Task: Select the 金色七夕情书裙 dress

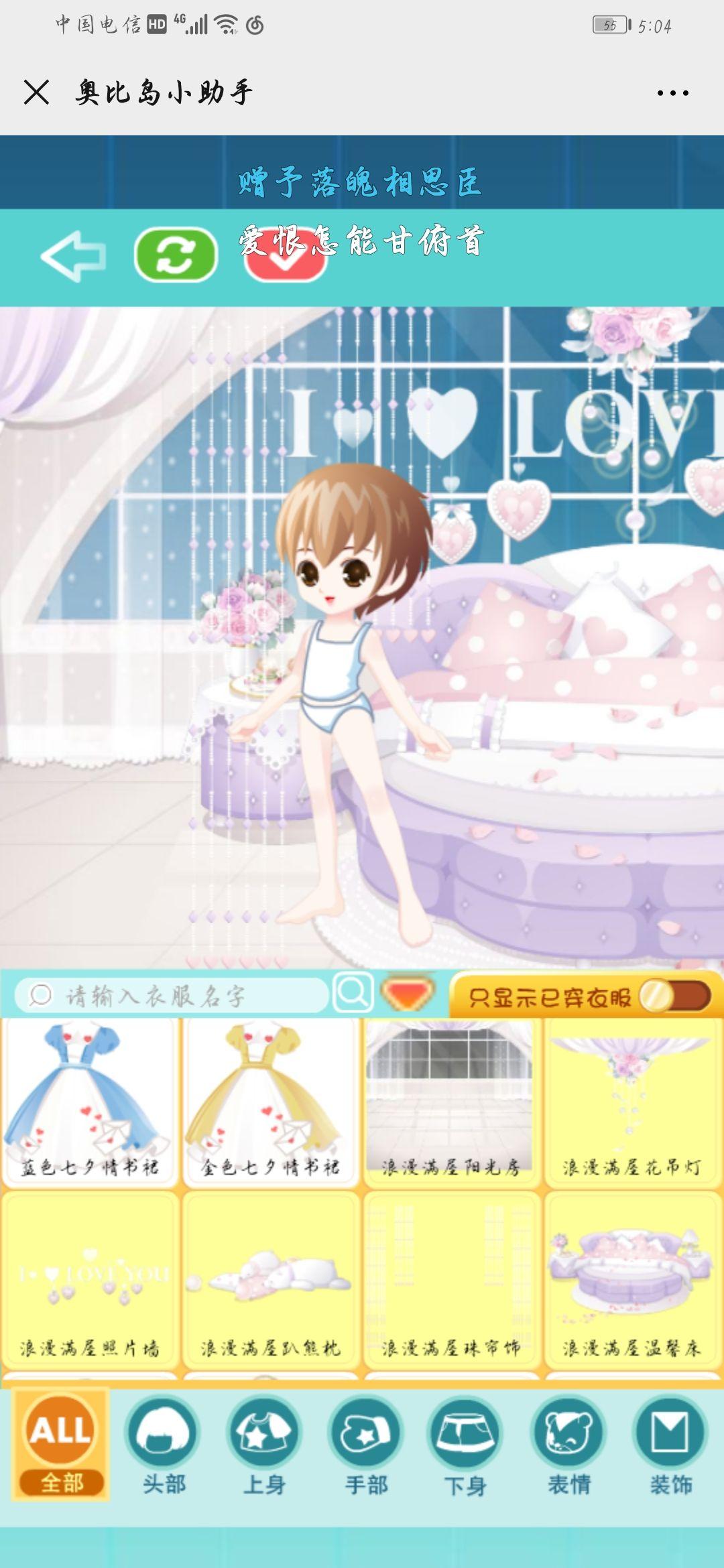Action: click(x=271, y=1103)
